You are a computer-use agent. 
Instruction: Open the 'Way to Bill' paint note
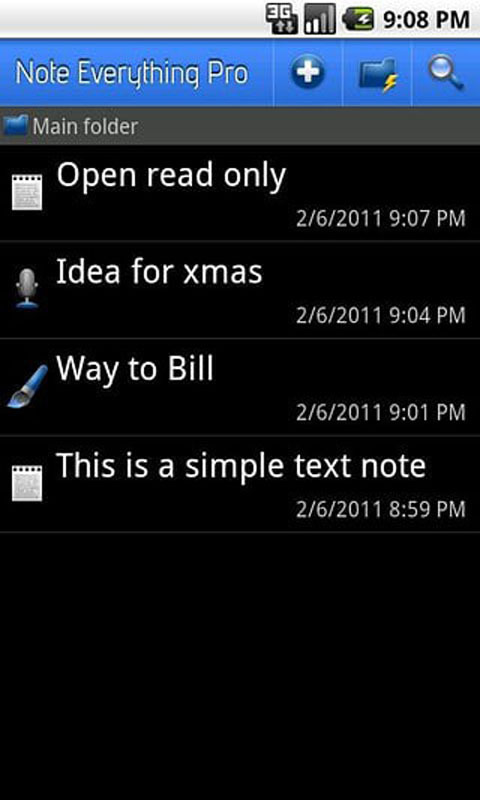tap(240, 387)
